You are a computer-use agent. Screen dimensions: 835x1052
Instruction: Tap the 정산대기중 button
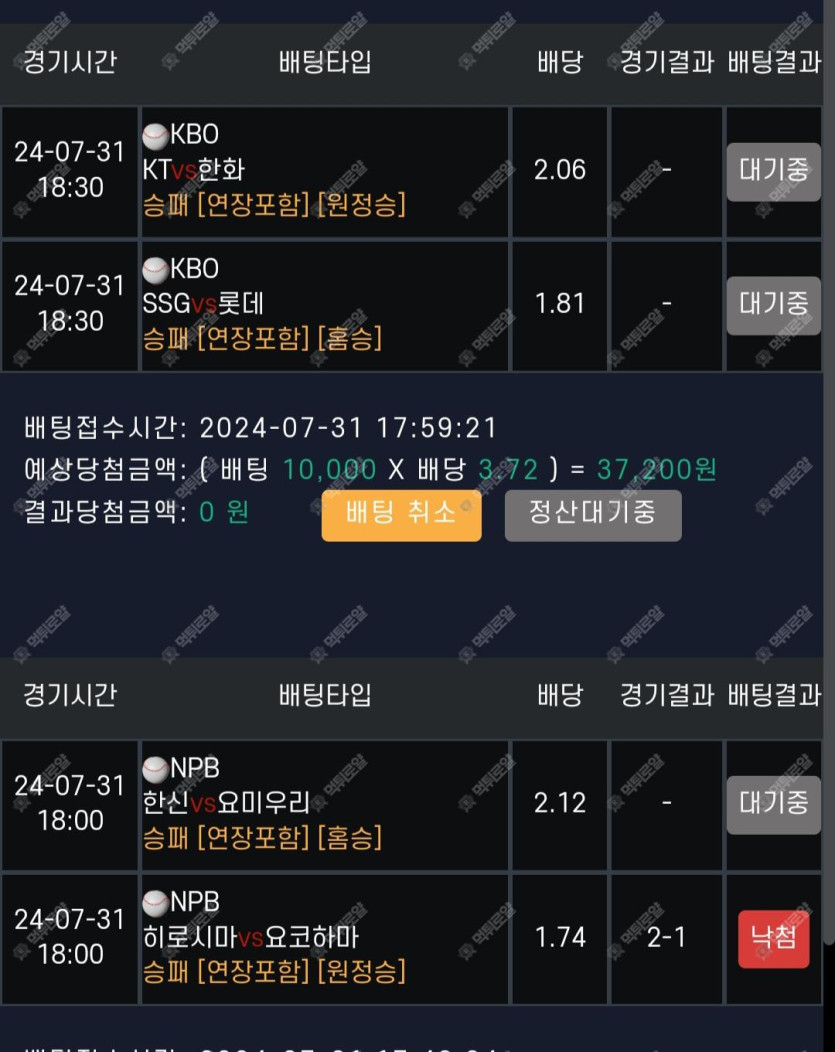(593, 514)
